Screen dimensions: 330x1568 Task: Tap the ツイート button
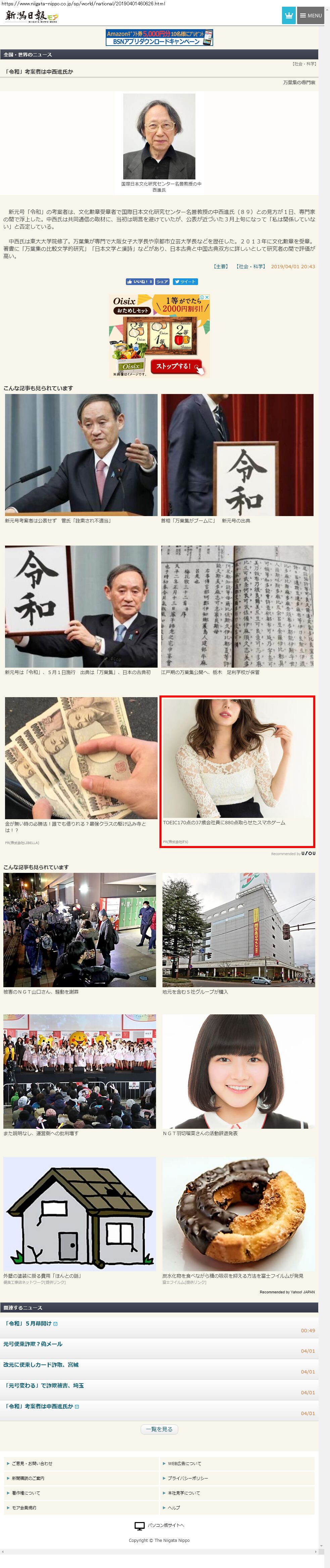[x=185, y=282]
